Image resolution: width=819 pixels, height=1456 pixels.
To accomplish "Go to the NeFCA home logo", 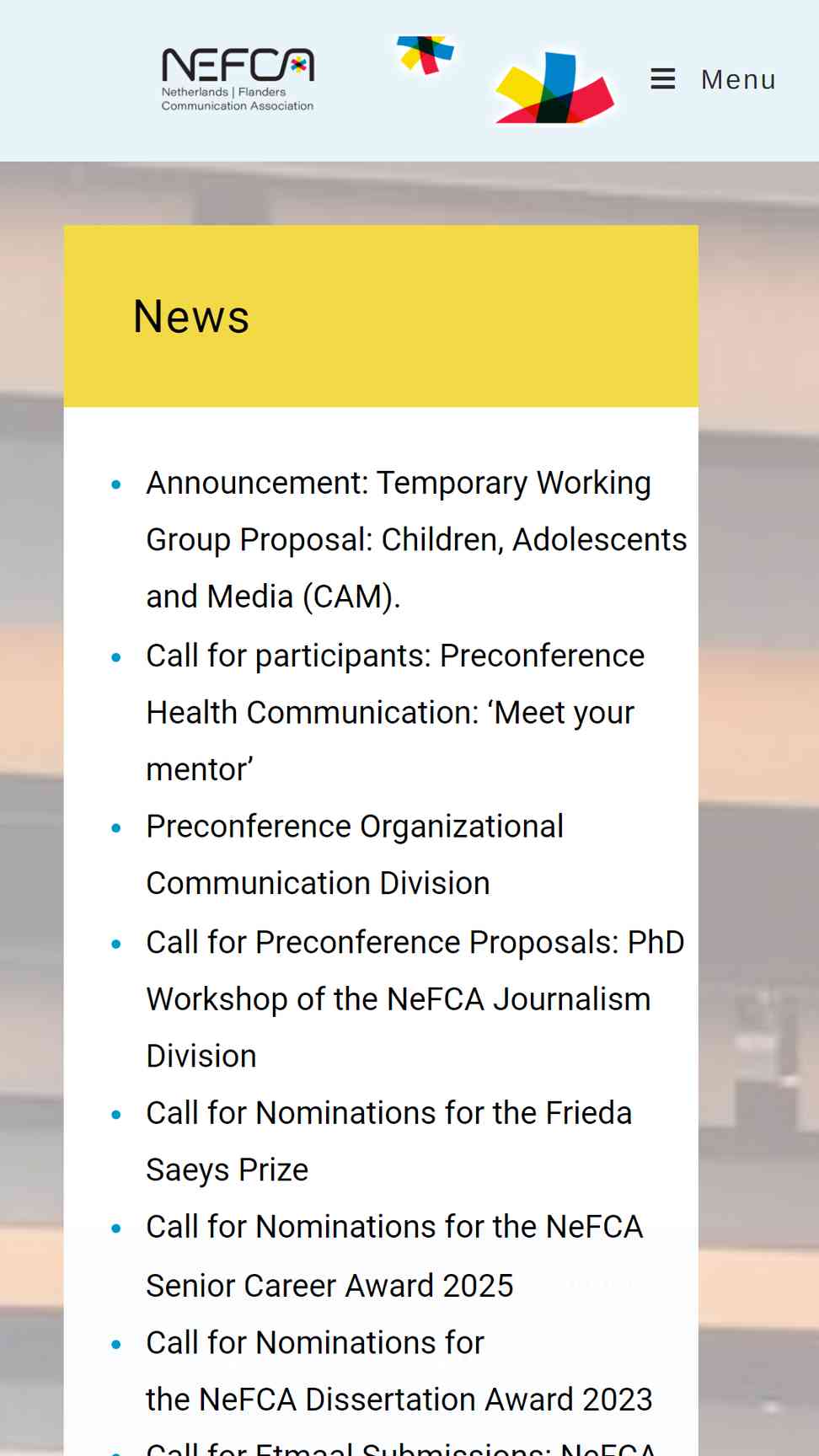I will coord(238,80).
